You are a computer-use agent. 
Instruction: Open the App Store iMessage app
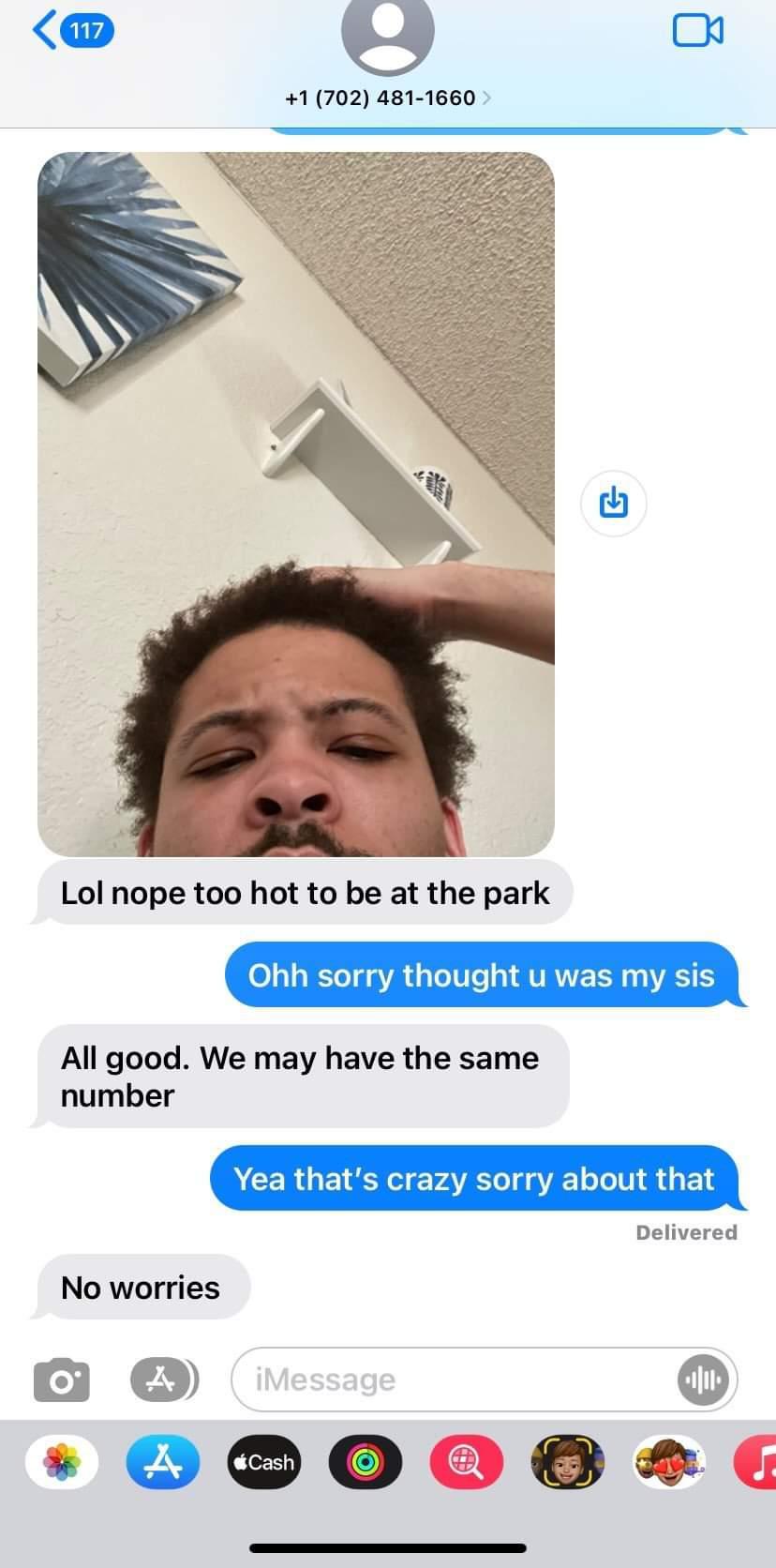click(163, 1462)
